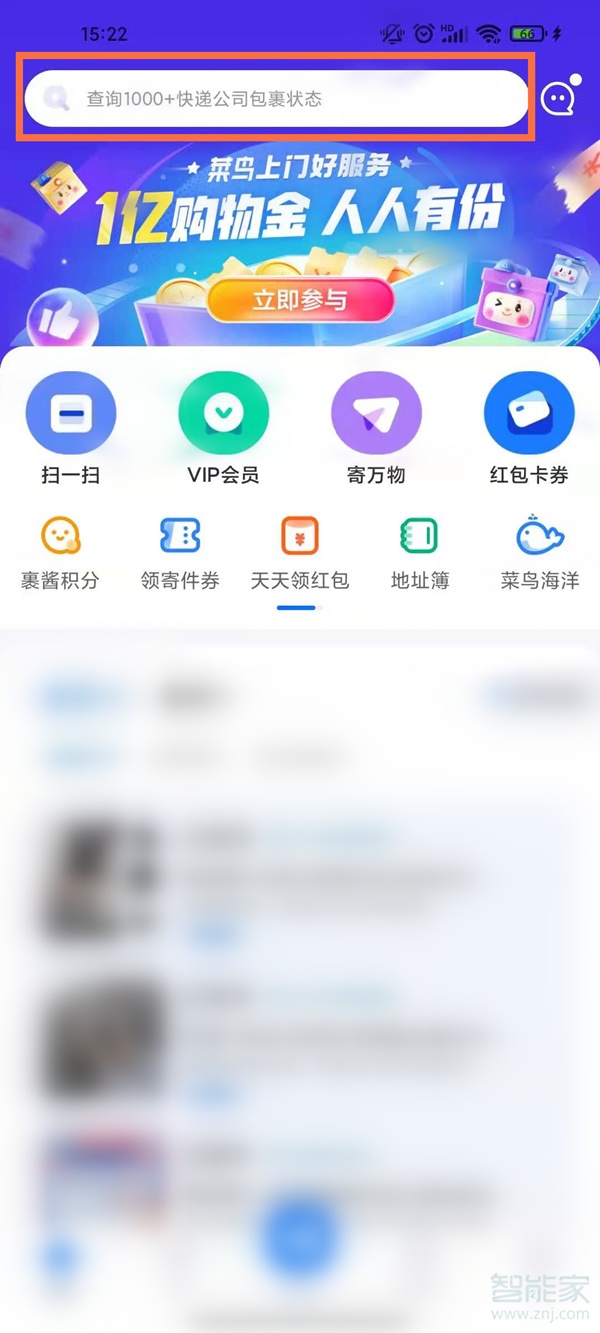Viewport: 600px width, 1333px height.
Task: Tap the package tracking search box
Action: coord(276,99)
